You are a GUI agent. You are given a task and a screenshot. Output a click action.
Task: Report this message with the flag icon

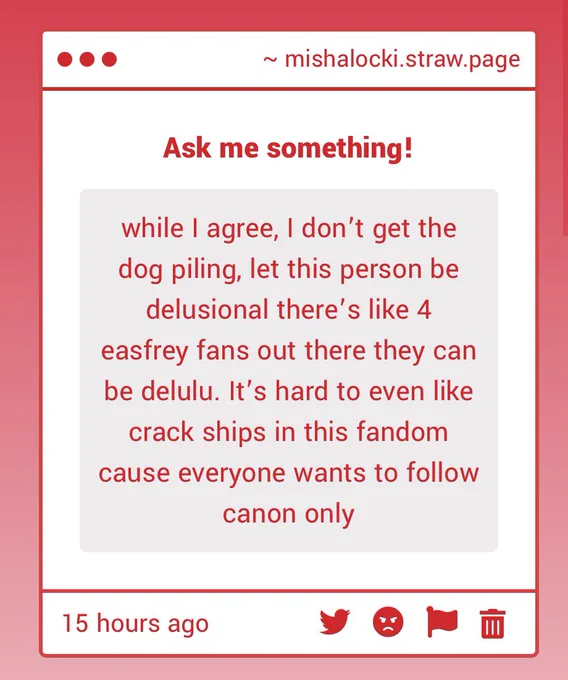(442, 622)
